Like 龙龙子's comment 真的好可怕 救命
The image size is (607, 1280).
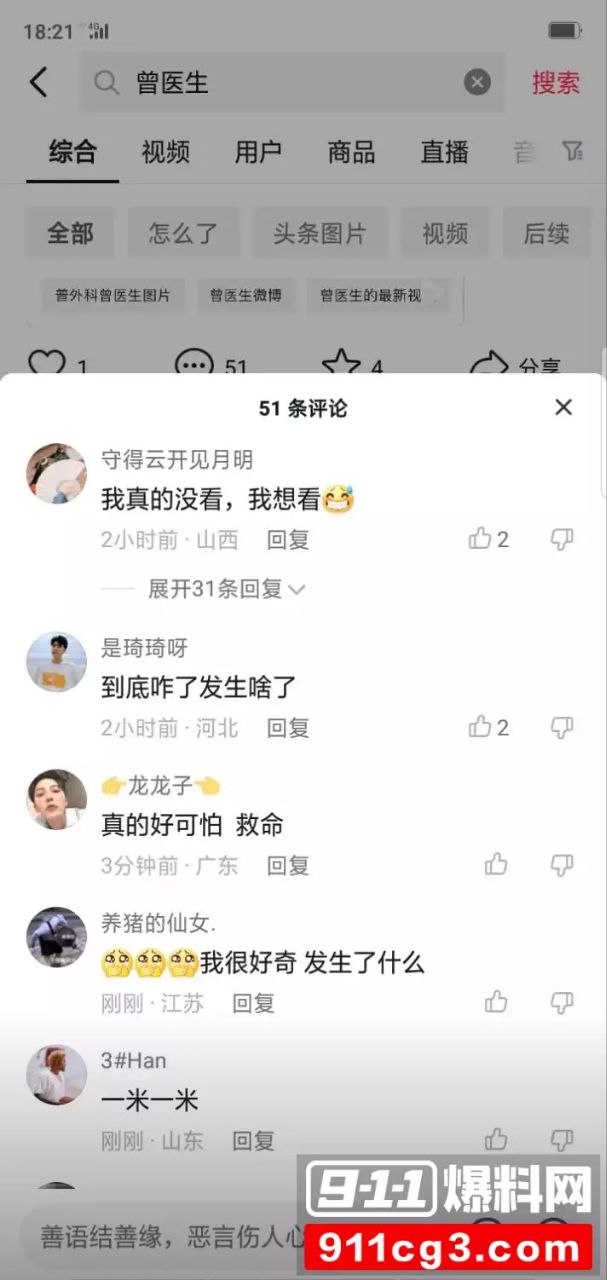[x=496, y=865]
